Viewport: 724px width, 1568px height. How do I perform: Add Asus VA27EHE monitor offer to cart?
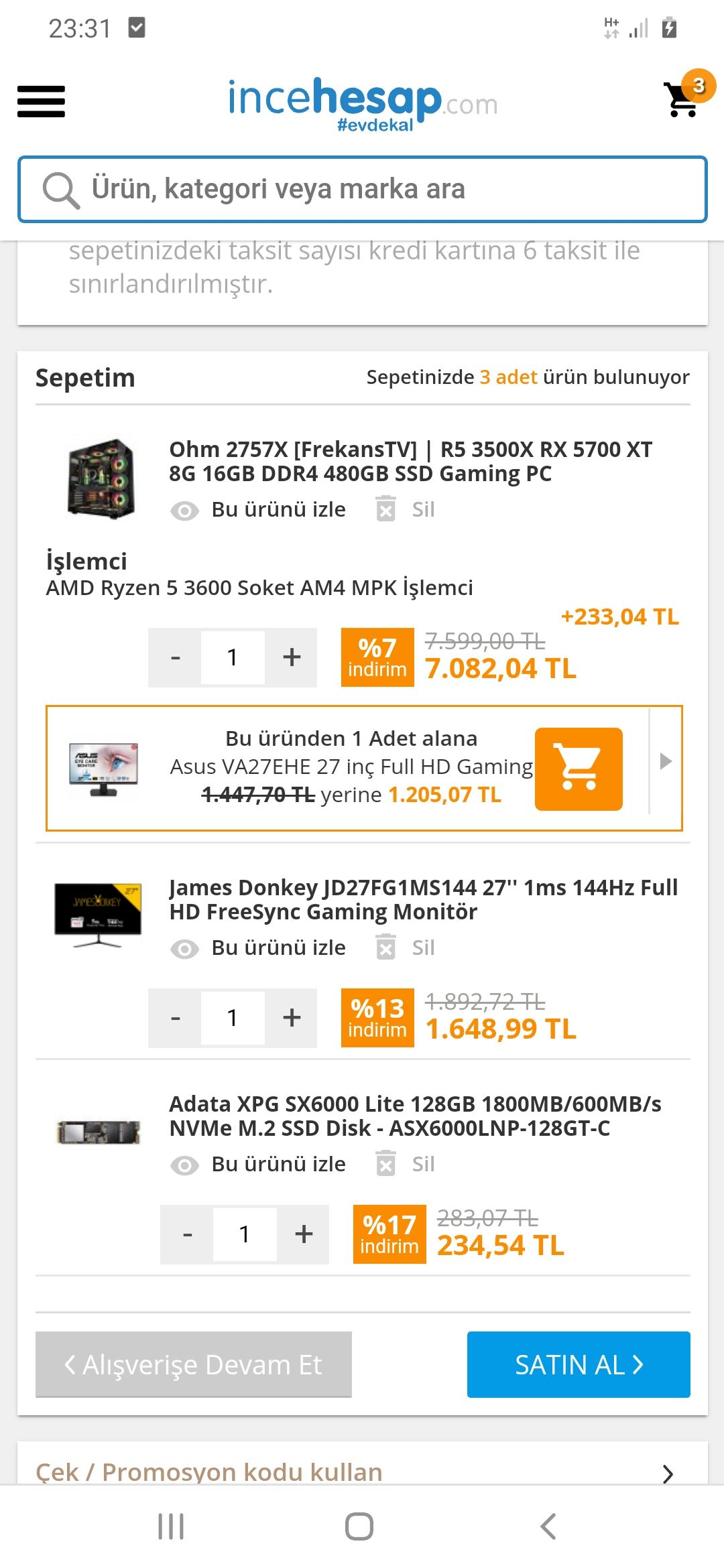[578, 769]
